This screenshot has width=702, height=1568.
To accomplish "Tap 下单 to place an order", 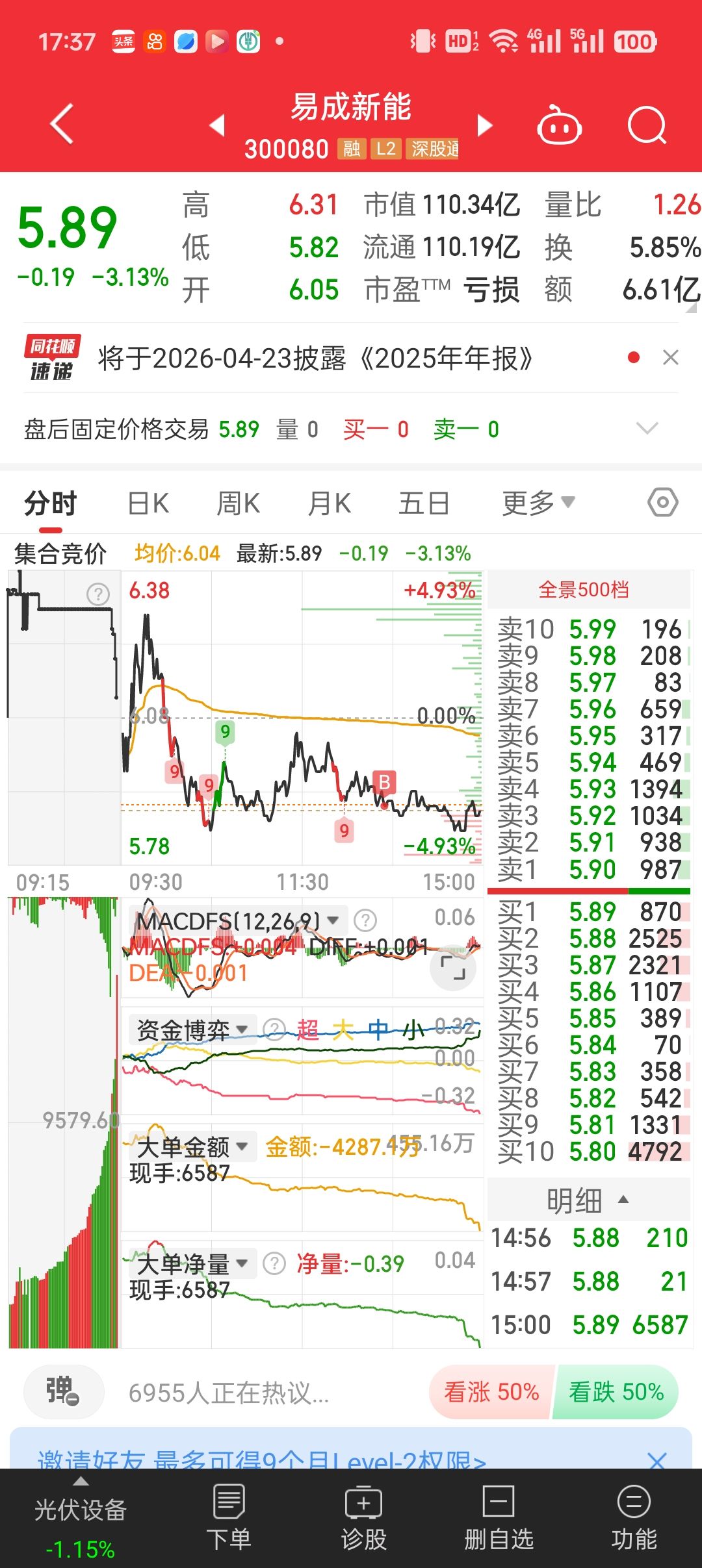I will [x=229, y=1518].
